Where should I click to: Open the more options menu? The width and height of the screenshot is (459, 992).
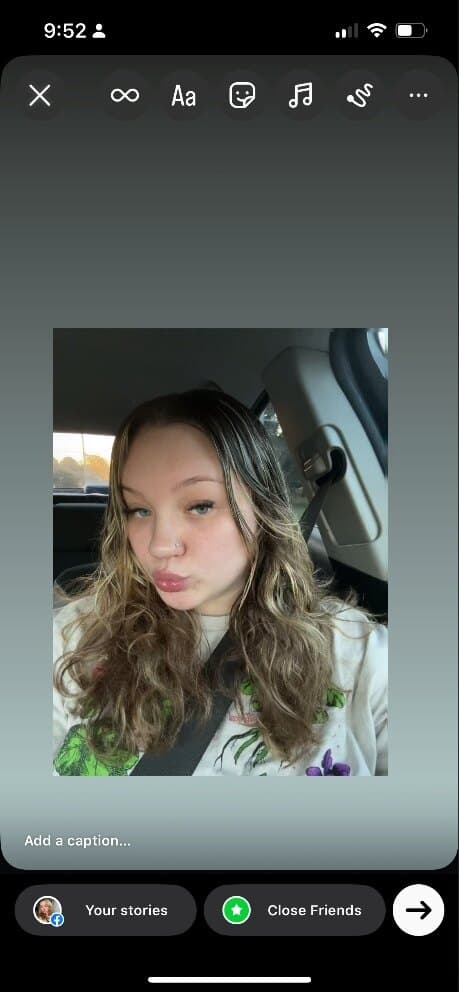click(x=418, y=96)
